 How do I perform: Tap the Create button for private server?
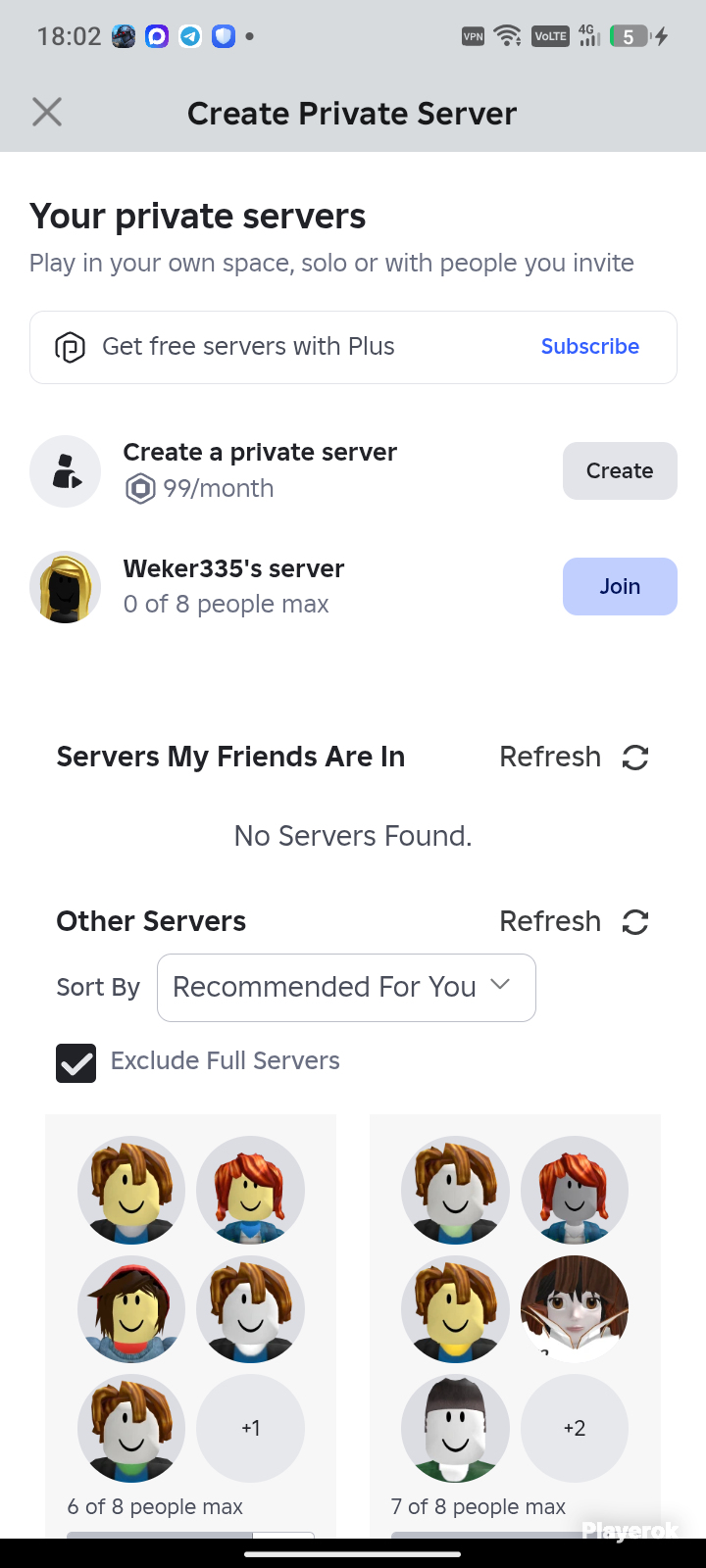(x=620, y=470)
